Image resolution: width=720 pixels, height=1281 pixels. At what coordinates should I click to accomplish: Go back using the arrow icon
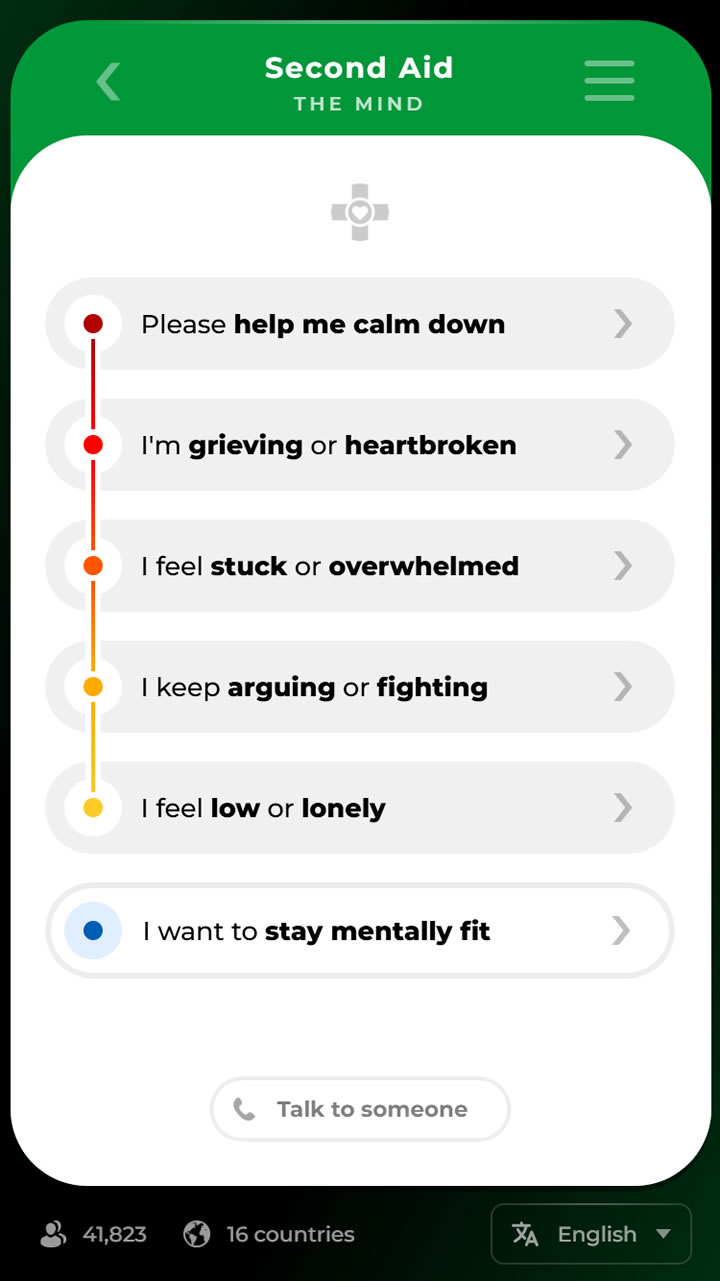point(108,82)
